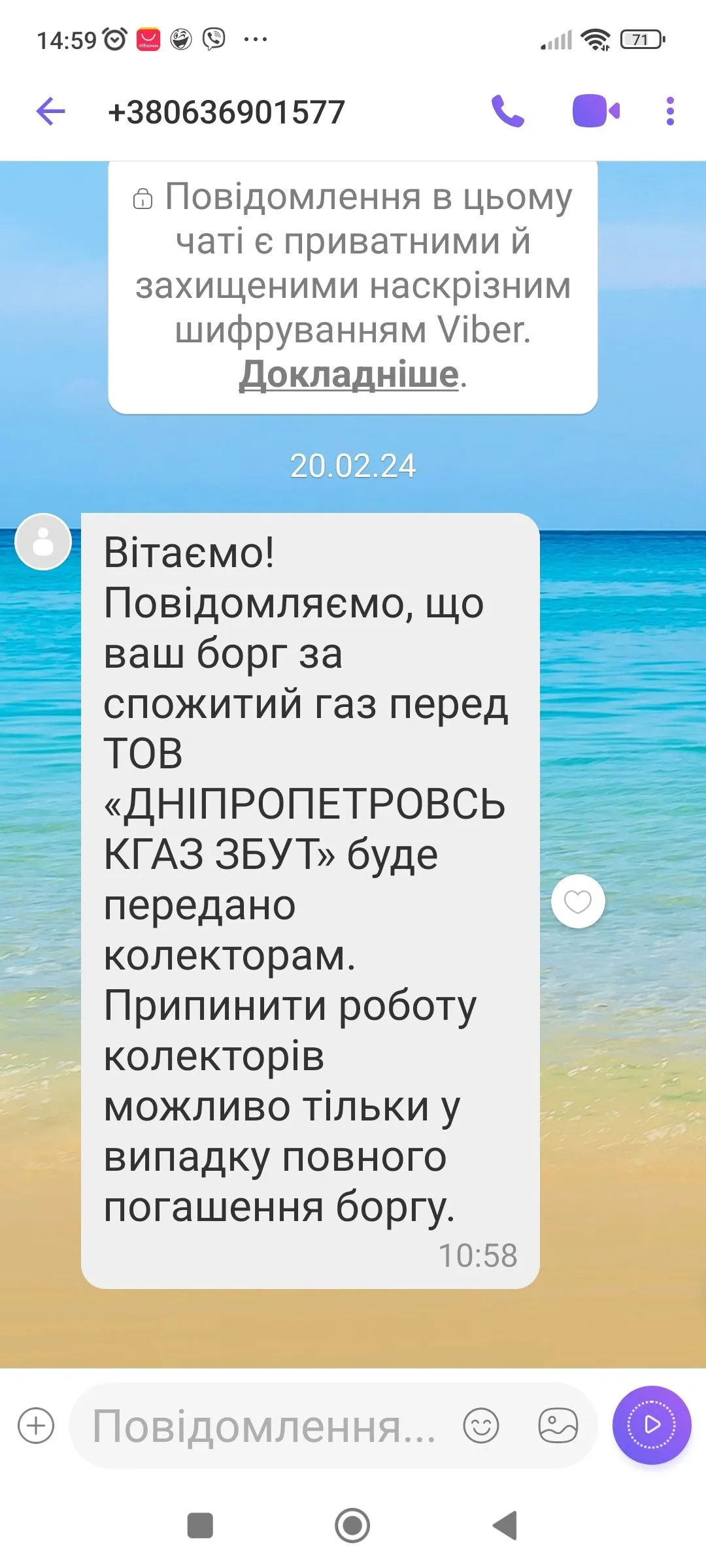Start a voice call with +380636901577
706x1568 pixels.
point(508,111)
